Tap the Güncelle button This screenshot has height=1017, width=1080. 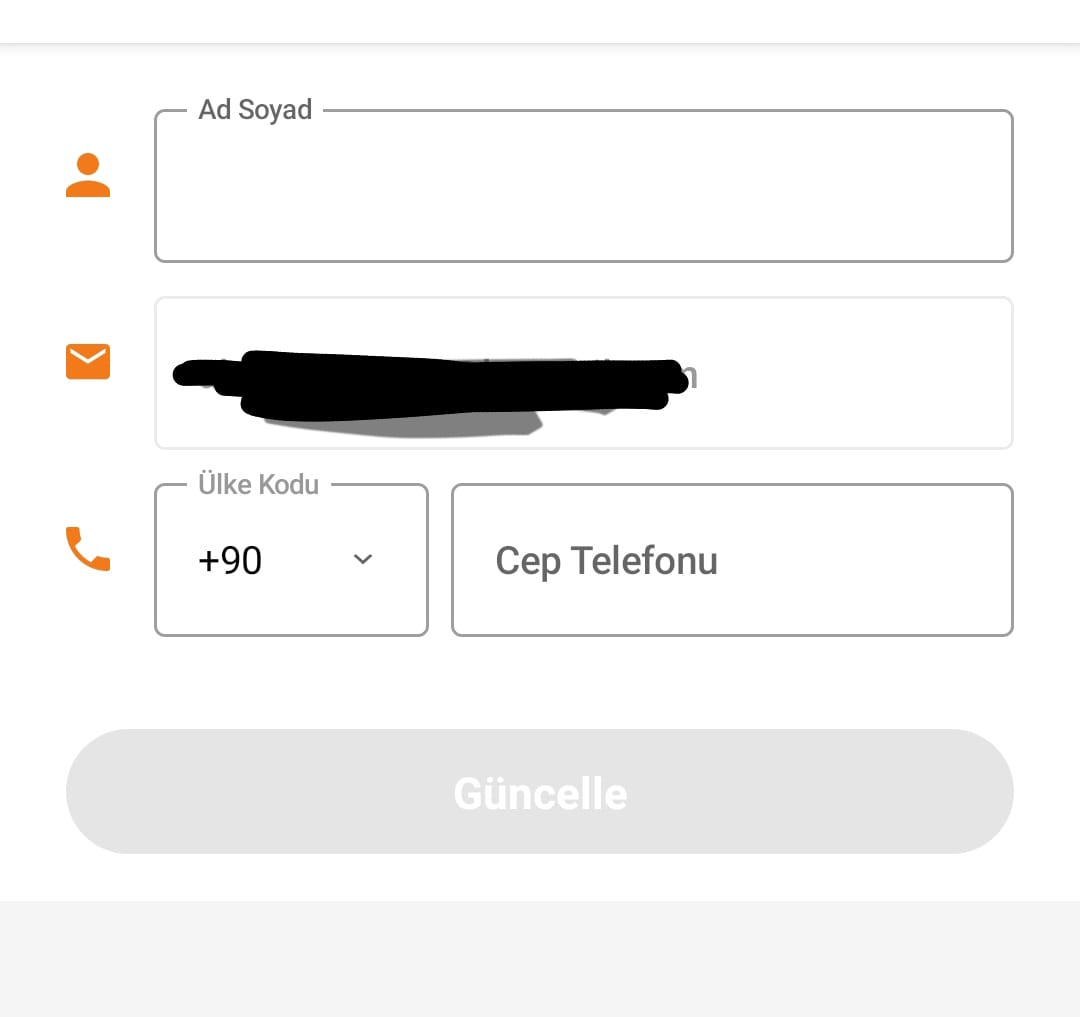click(x=540, y=792)
